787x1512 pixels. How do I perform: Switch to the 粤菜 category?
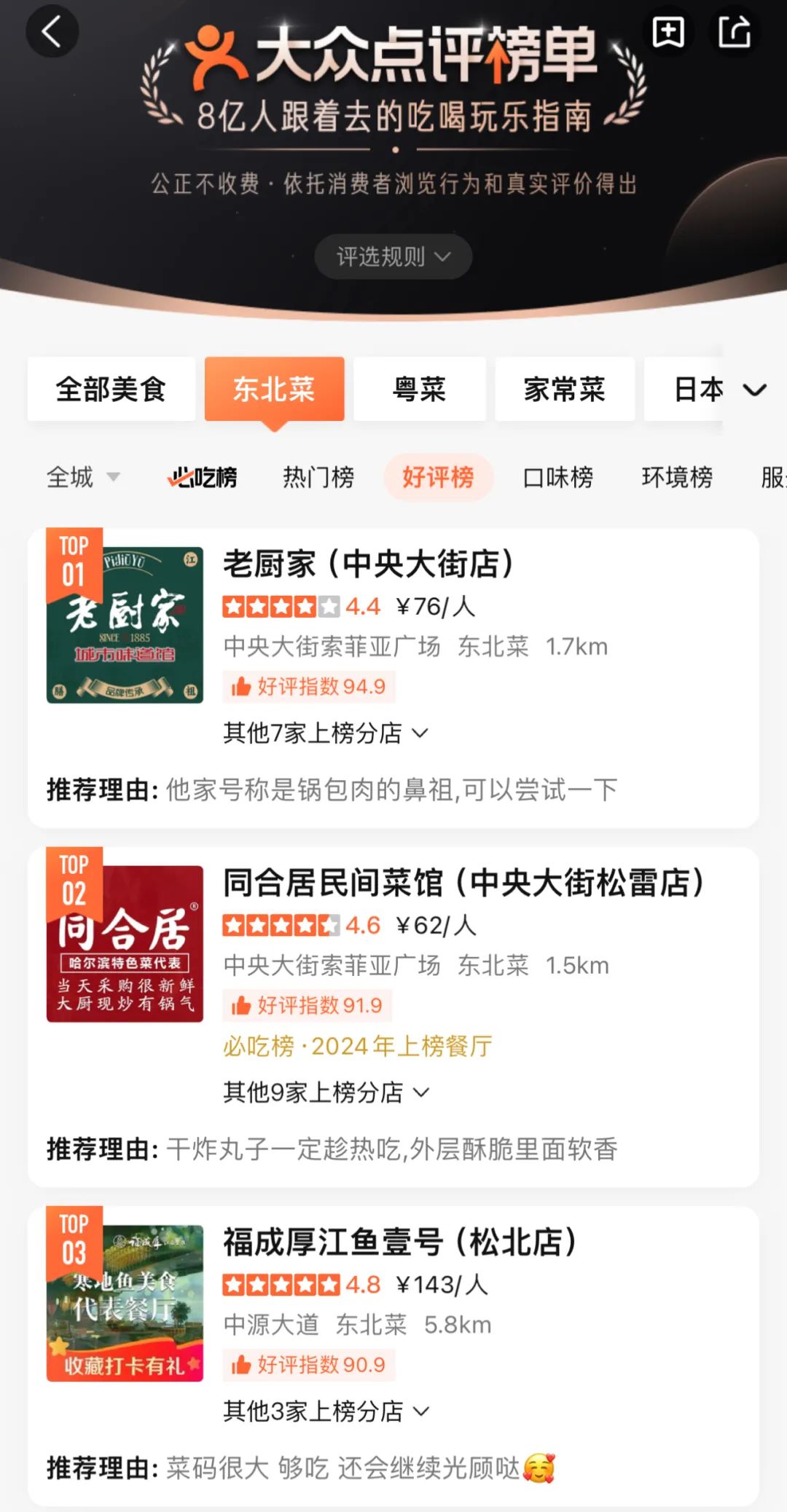(419, 389)
